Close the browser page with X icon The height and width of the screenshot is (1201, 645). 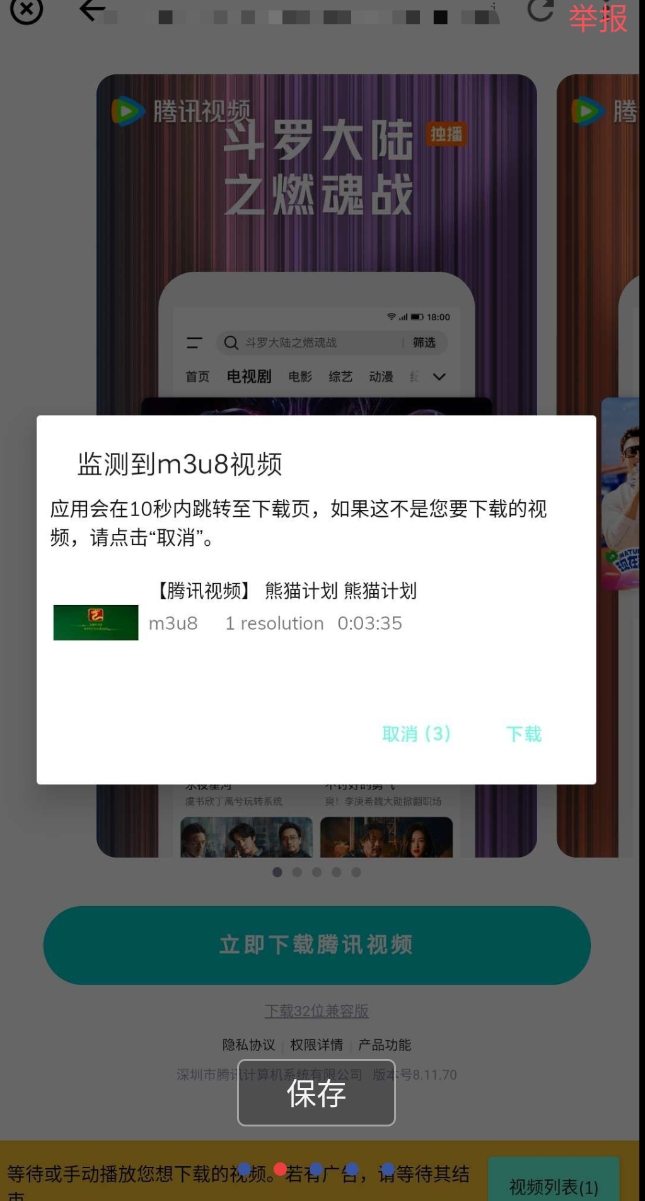pyautogui.click(x=27, y=10)
